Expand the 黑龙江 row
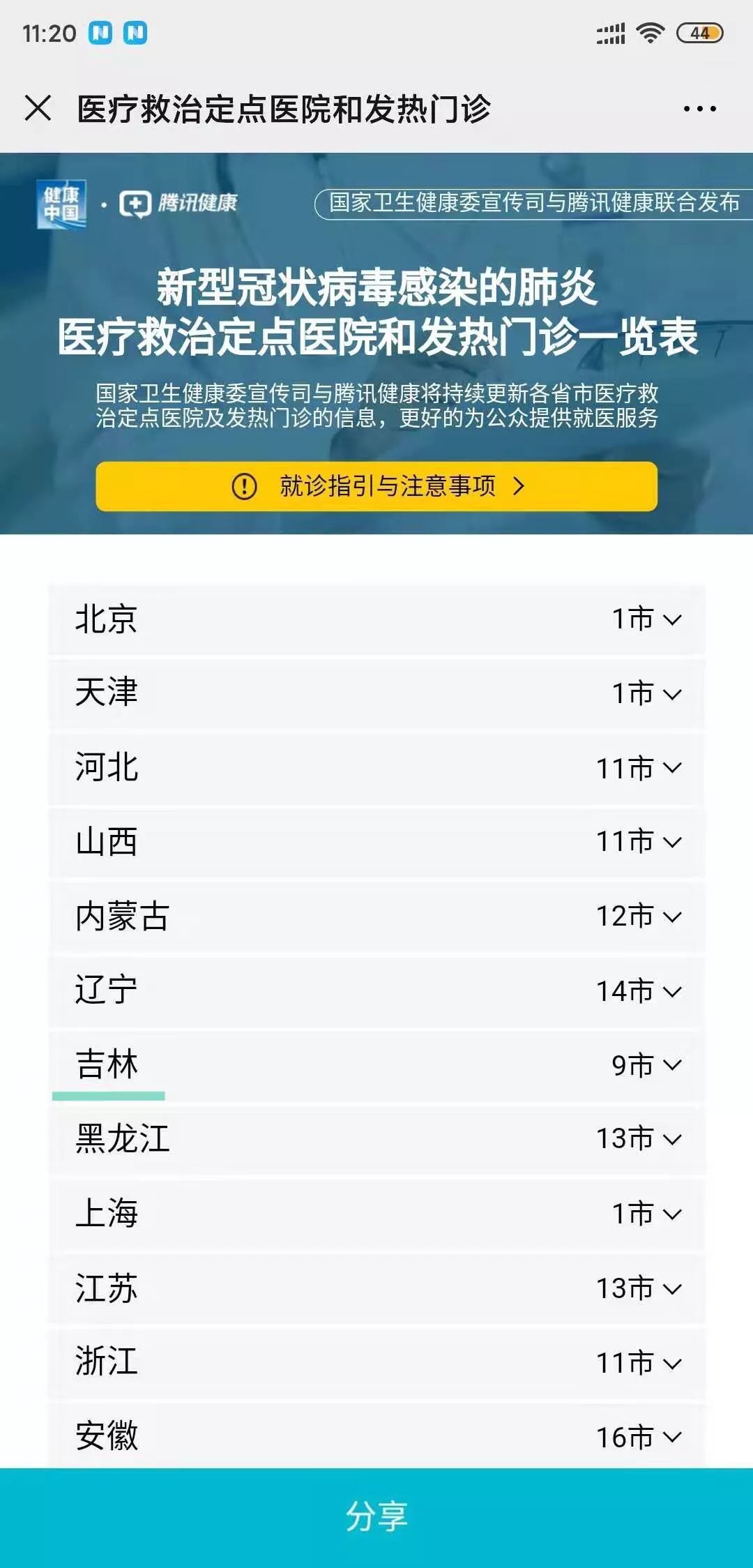753x1568 pixels. pos(639,1139)
